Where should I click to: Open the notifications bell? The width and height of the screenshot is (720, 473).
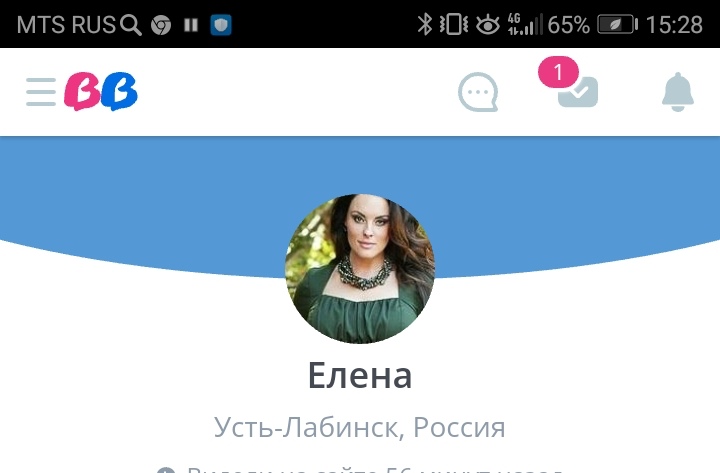coord(678,92)
